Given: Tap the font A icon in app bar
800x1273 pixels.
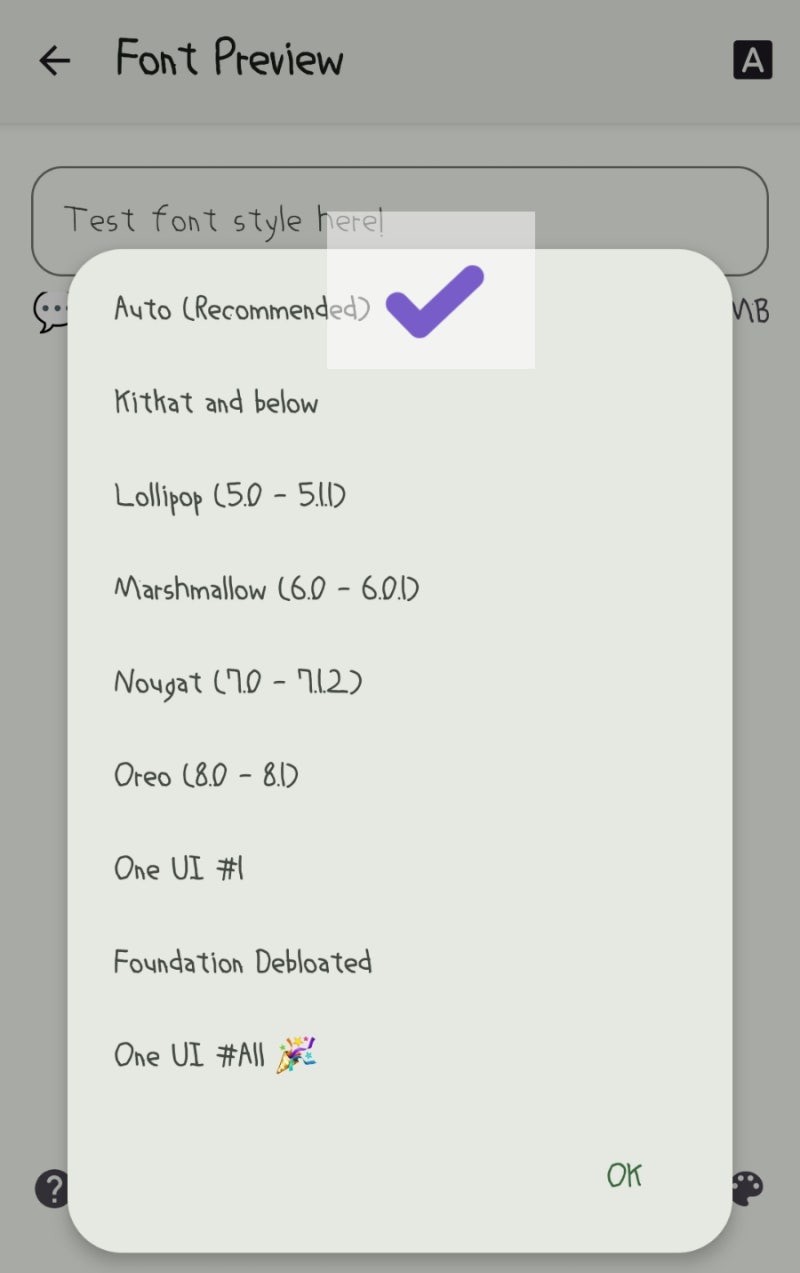Looking at the screenshot, I should (752, 60).
